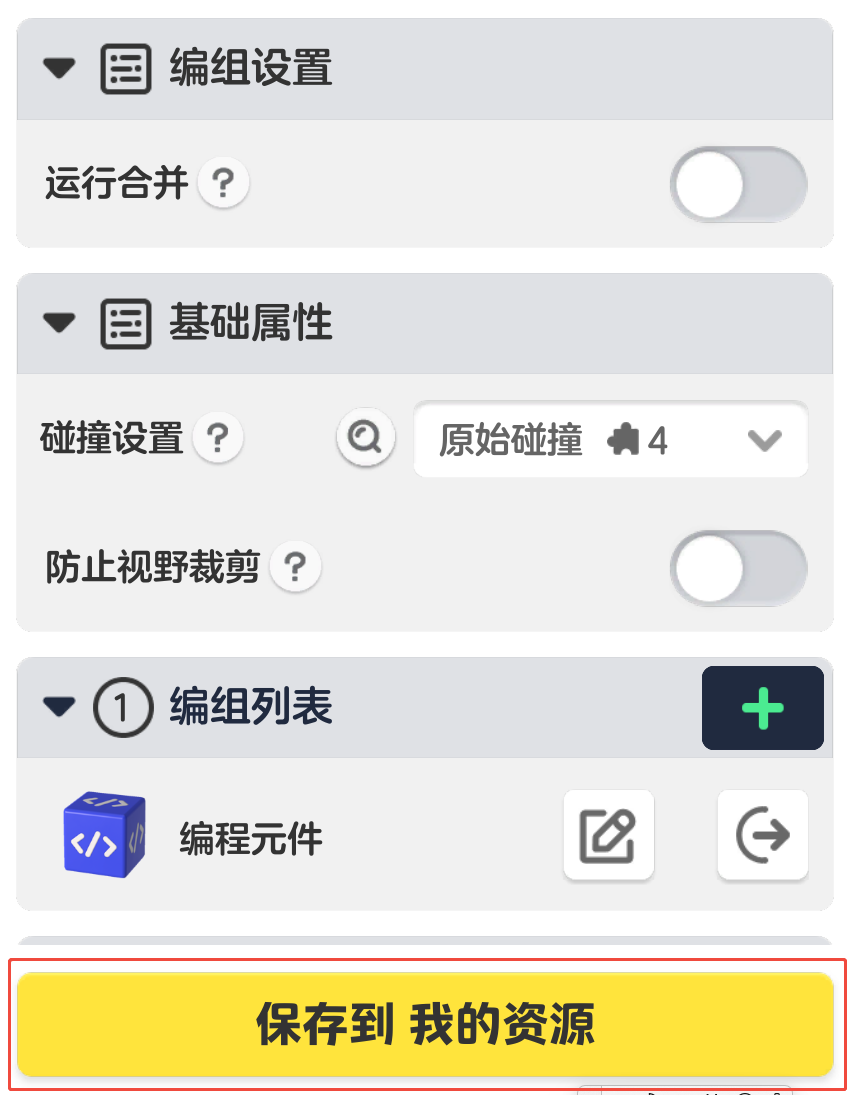
Task: Open help for 碰撞设置
Action: coord(218,439)
